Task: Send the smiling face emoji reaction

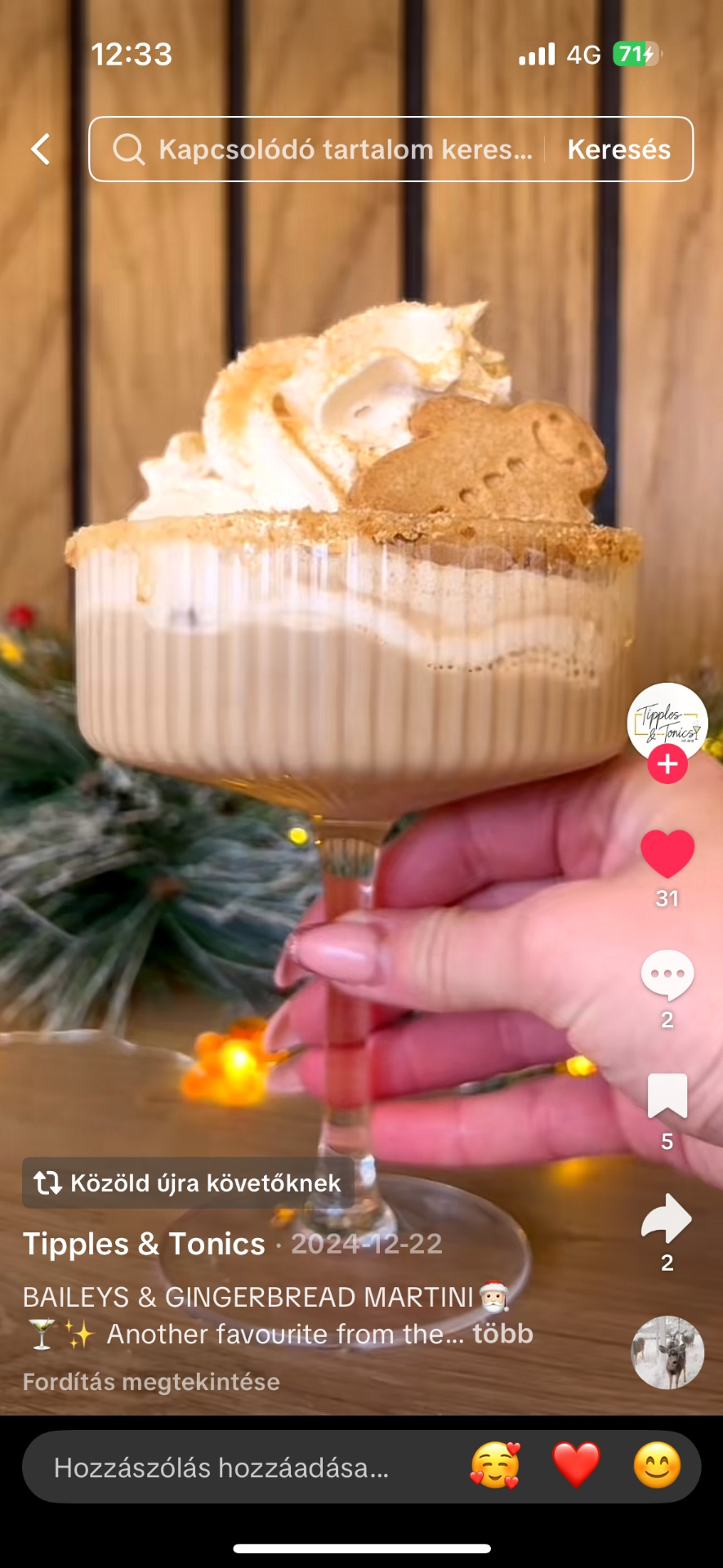Action: tap(657, 1466)
